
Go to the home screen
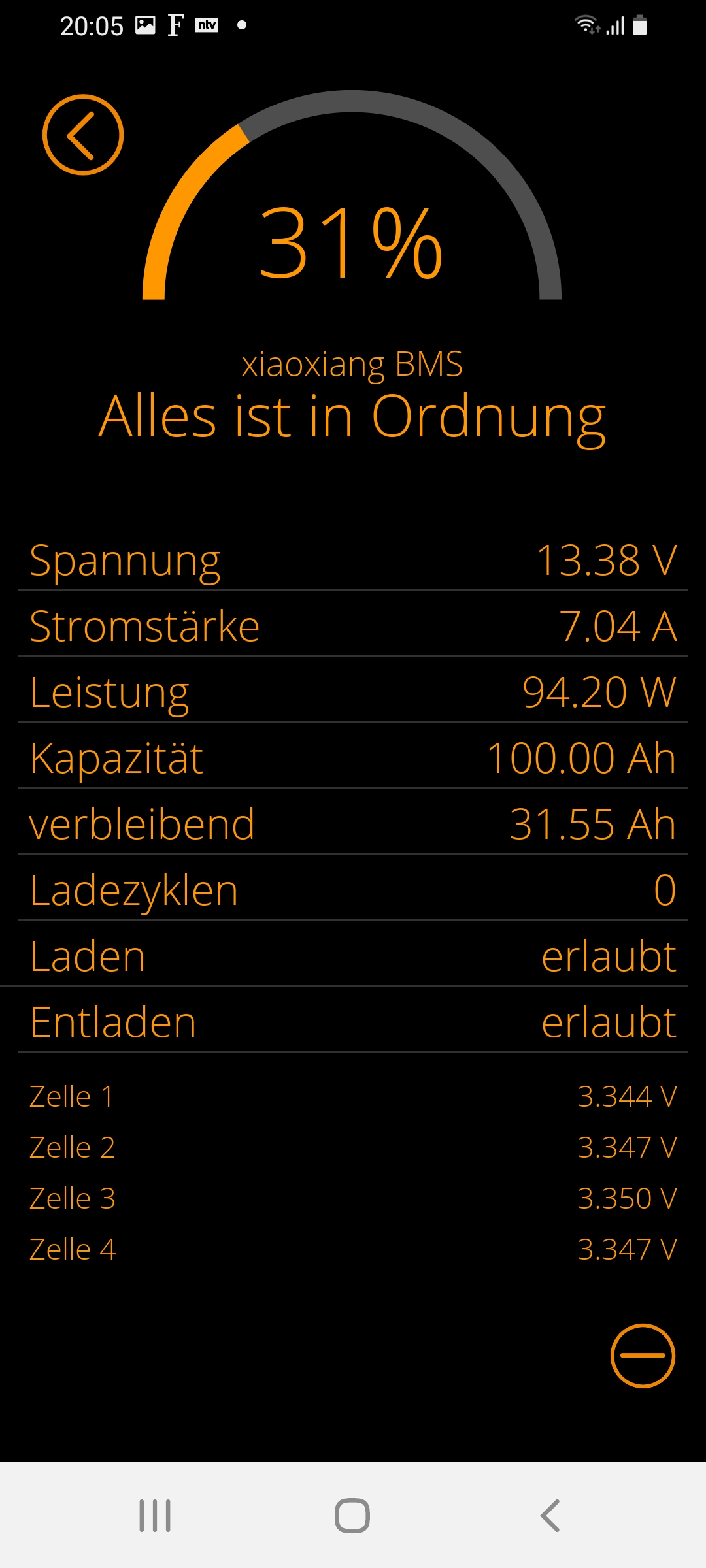[x=352, y=1516]
